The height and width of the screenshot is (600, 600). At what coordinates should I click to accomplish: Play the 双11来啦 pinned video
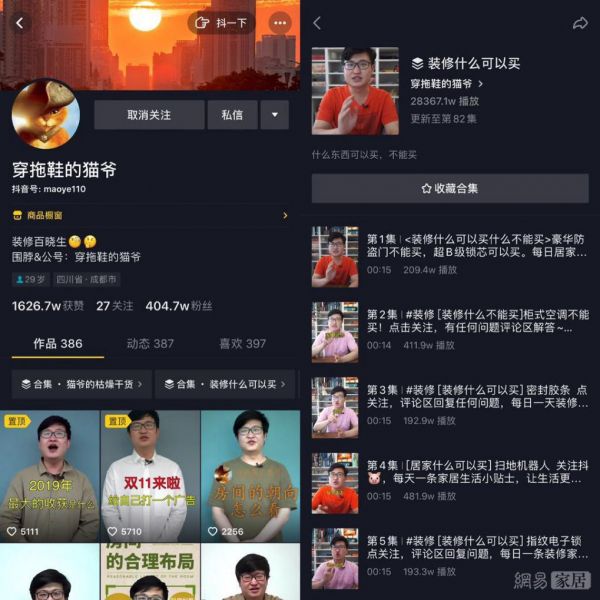[150, 475]
